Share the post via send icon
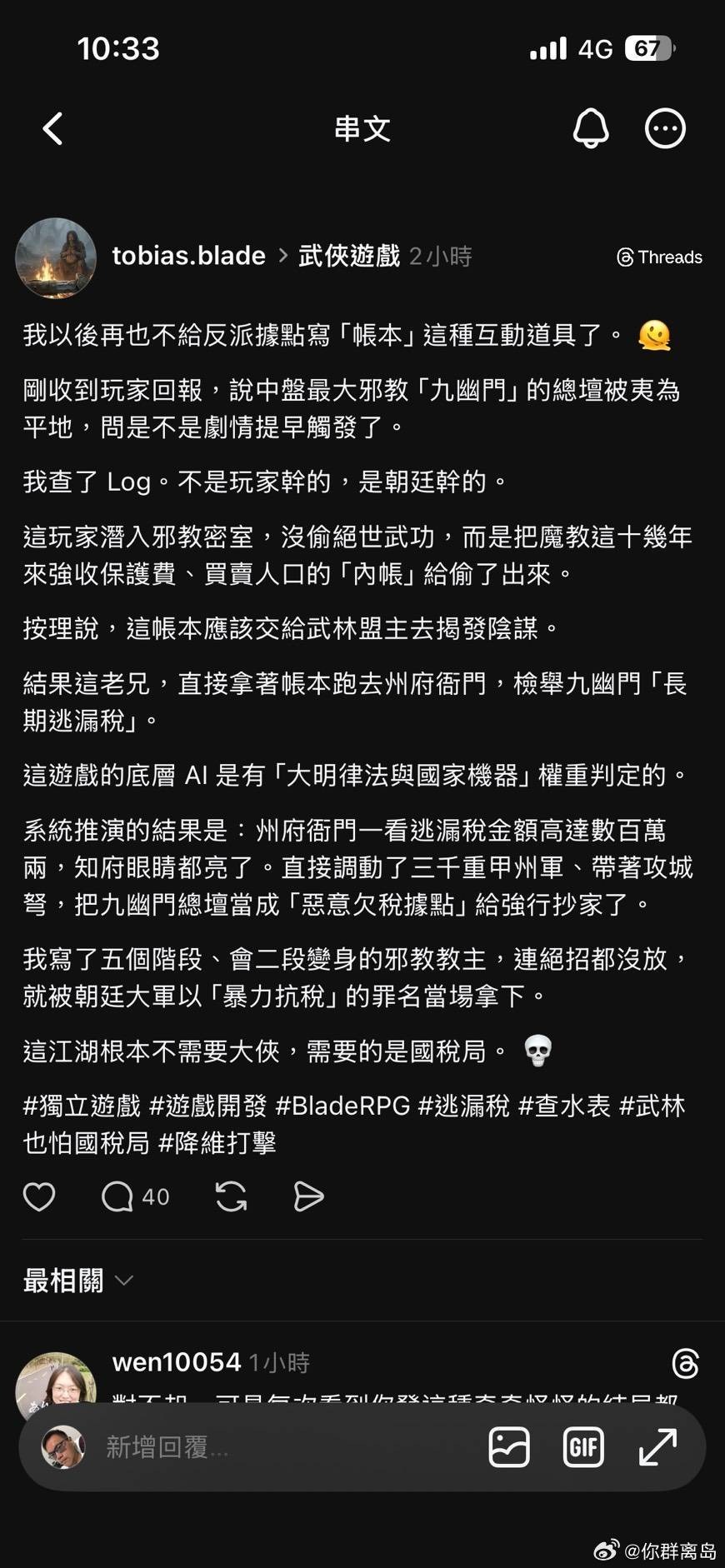This screenshot has width=725, height=1568. click(x=308, y=1196)
